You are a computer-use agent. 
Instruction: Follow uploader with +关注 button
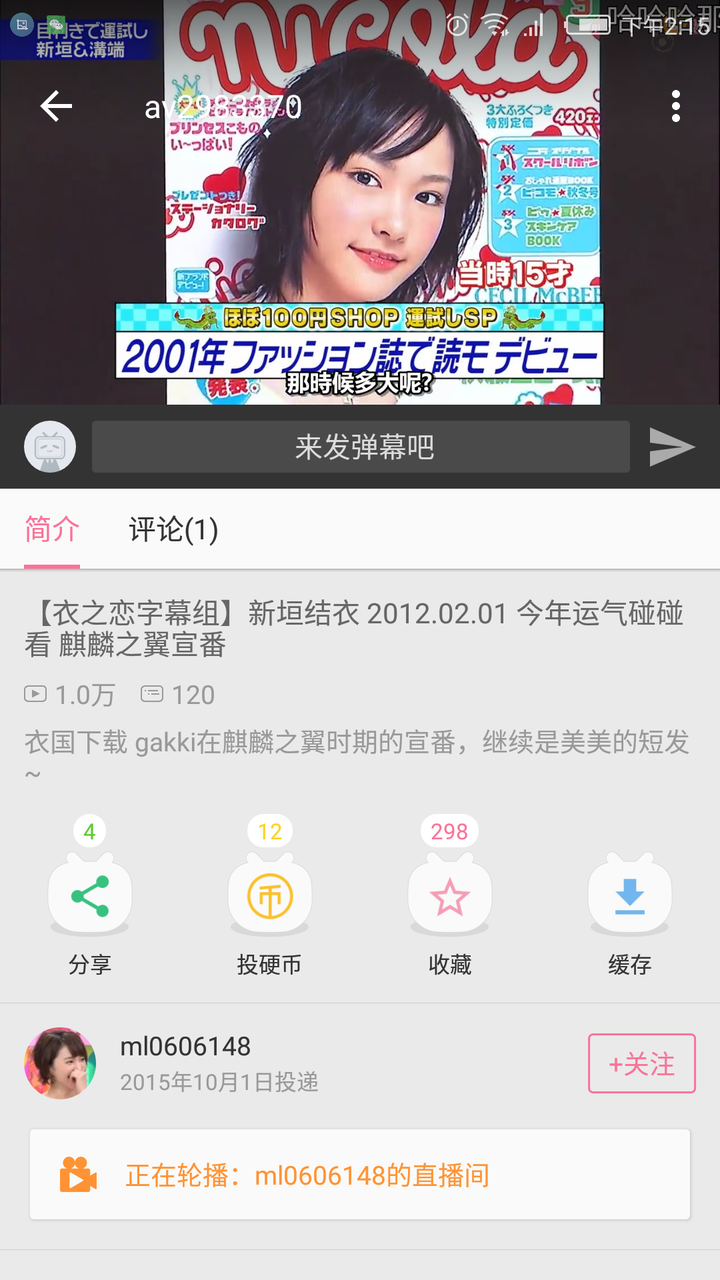(641, 1064)
